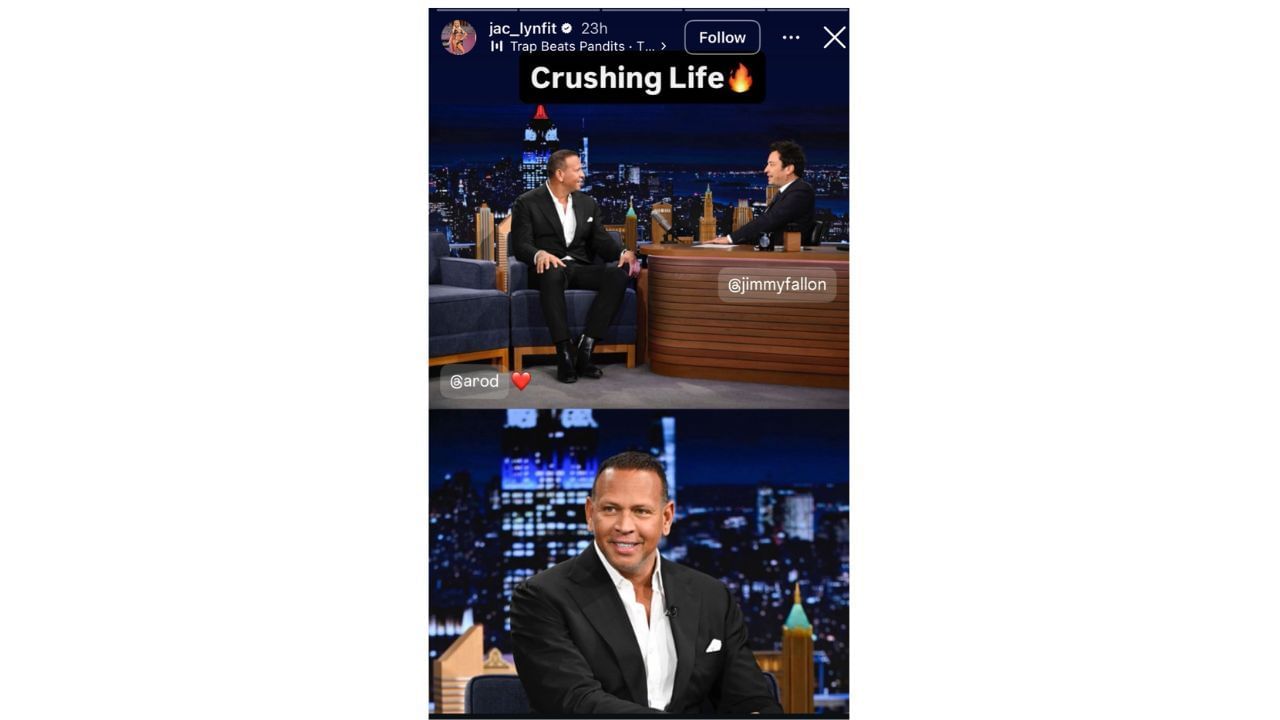Open jac_lynfit's profile picture
The image size is (1280, 720).
pos(459,37)
